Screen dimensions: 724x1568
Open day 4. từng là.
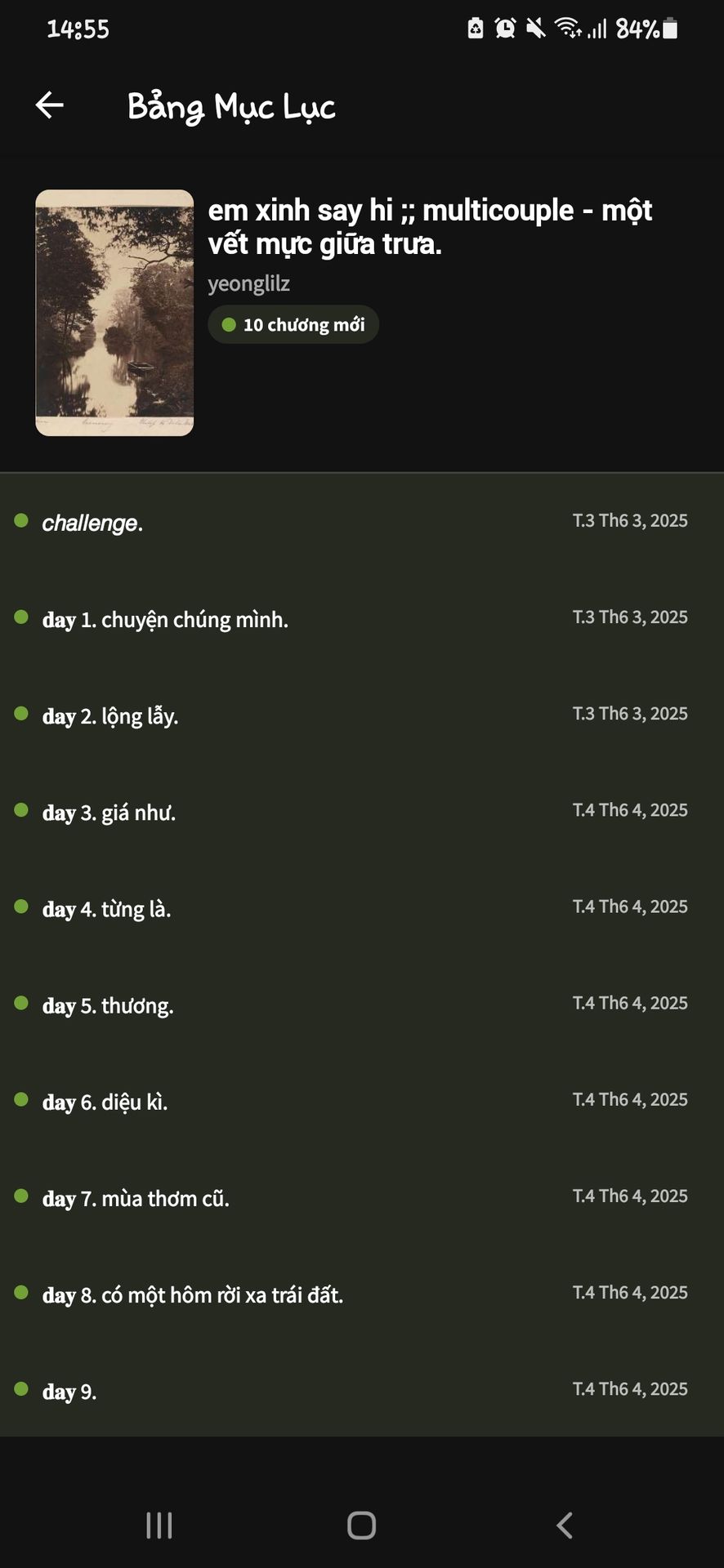(x=362, y=907)
